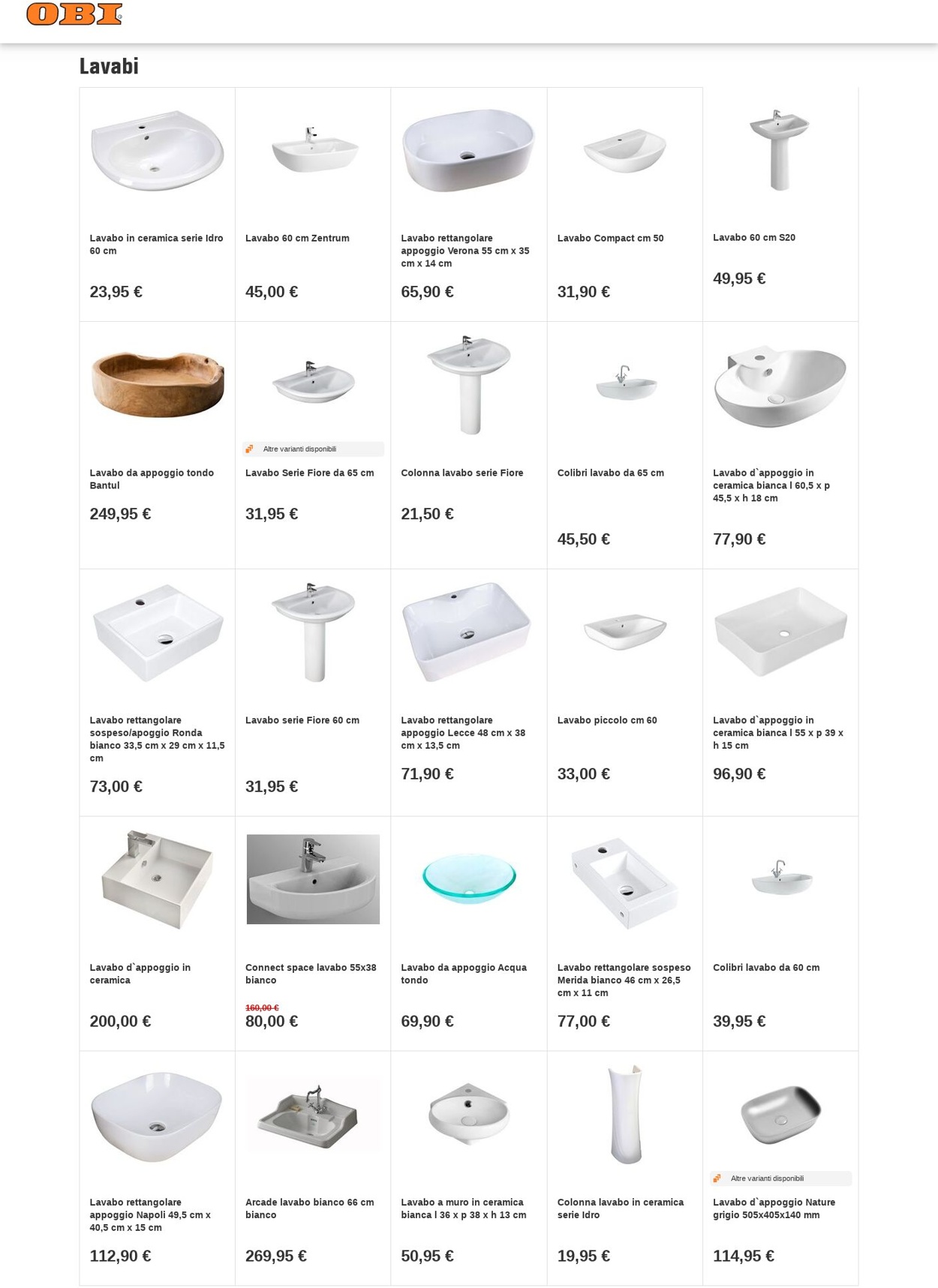This screenshot has width=938, height=1288.
Task: View Colonna lavabo in ceramica serie Idro
Action: 620,1208
